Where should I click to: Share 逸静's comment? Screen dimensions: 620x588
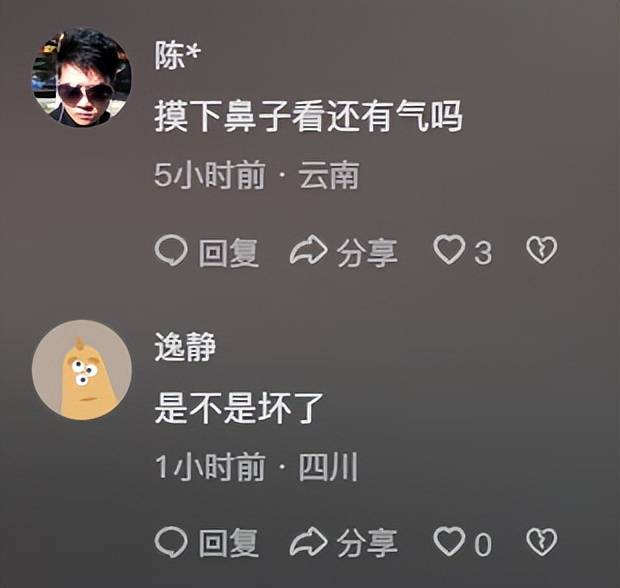click(343, 543)
